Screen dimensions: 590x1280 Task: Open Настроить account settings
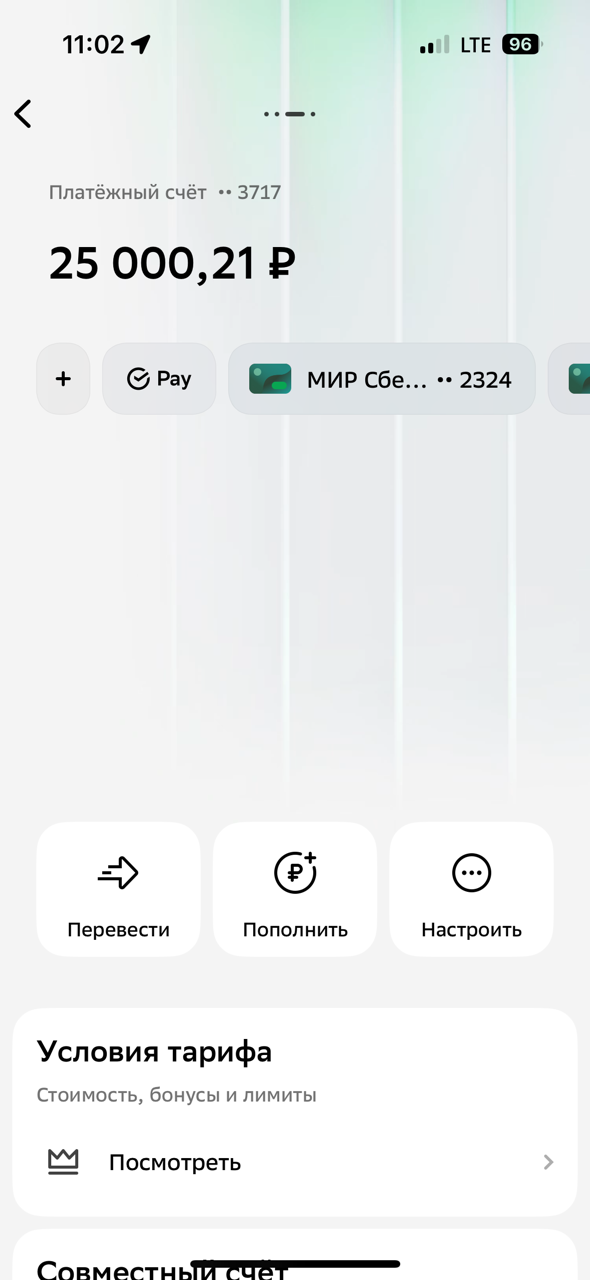(471, 889)
